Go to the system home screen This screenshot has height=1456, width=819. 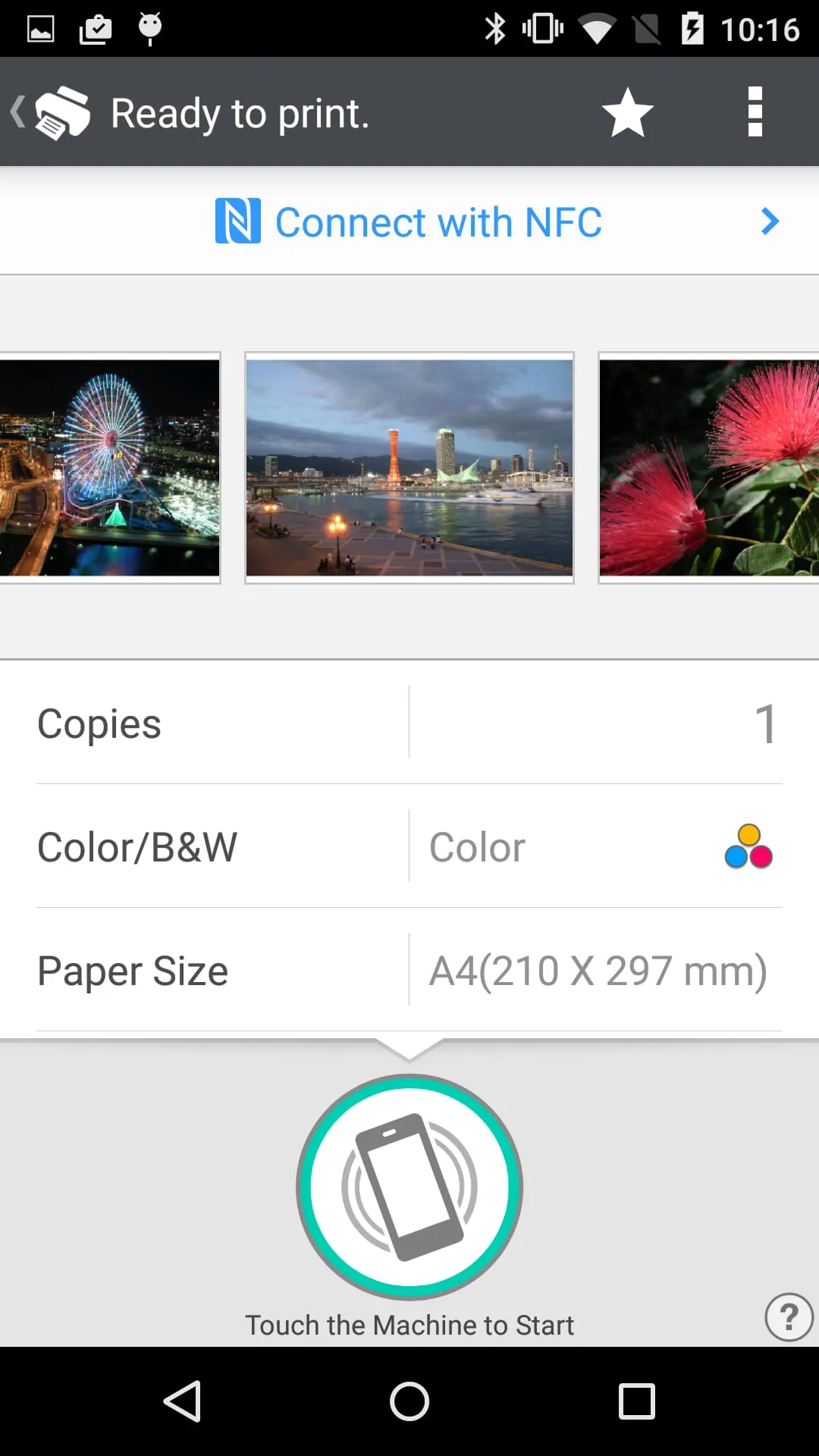(x=409, y=1401)
